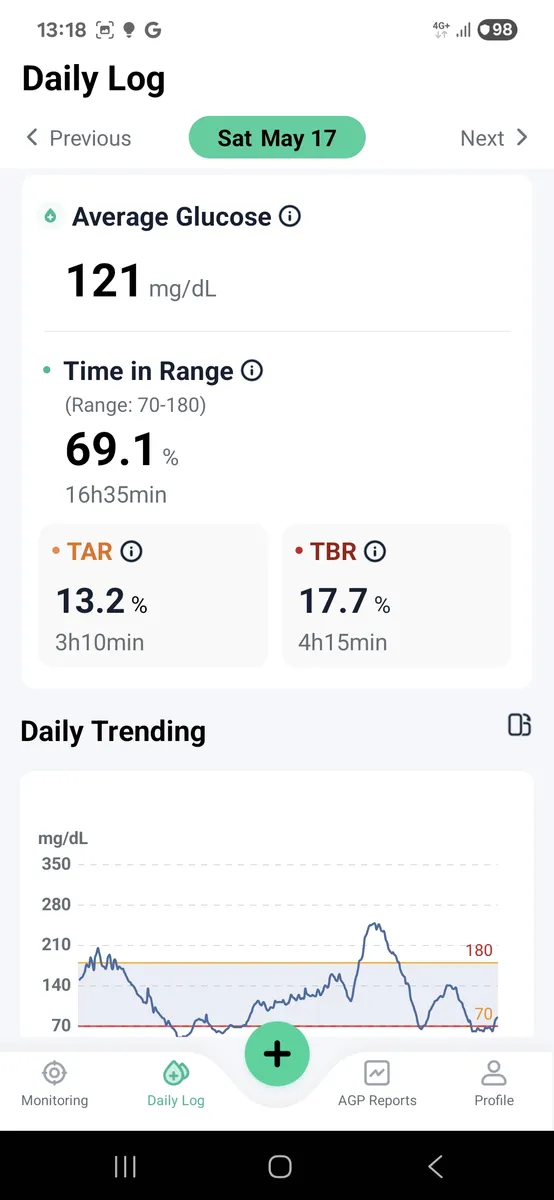Open the Sat May 17 date picker
The image size is (554, 1200).
click(x=277, y=138)
